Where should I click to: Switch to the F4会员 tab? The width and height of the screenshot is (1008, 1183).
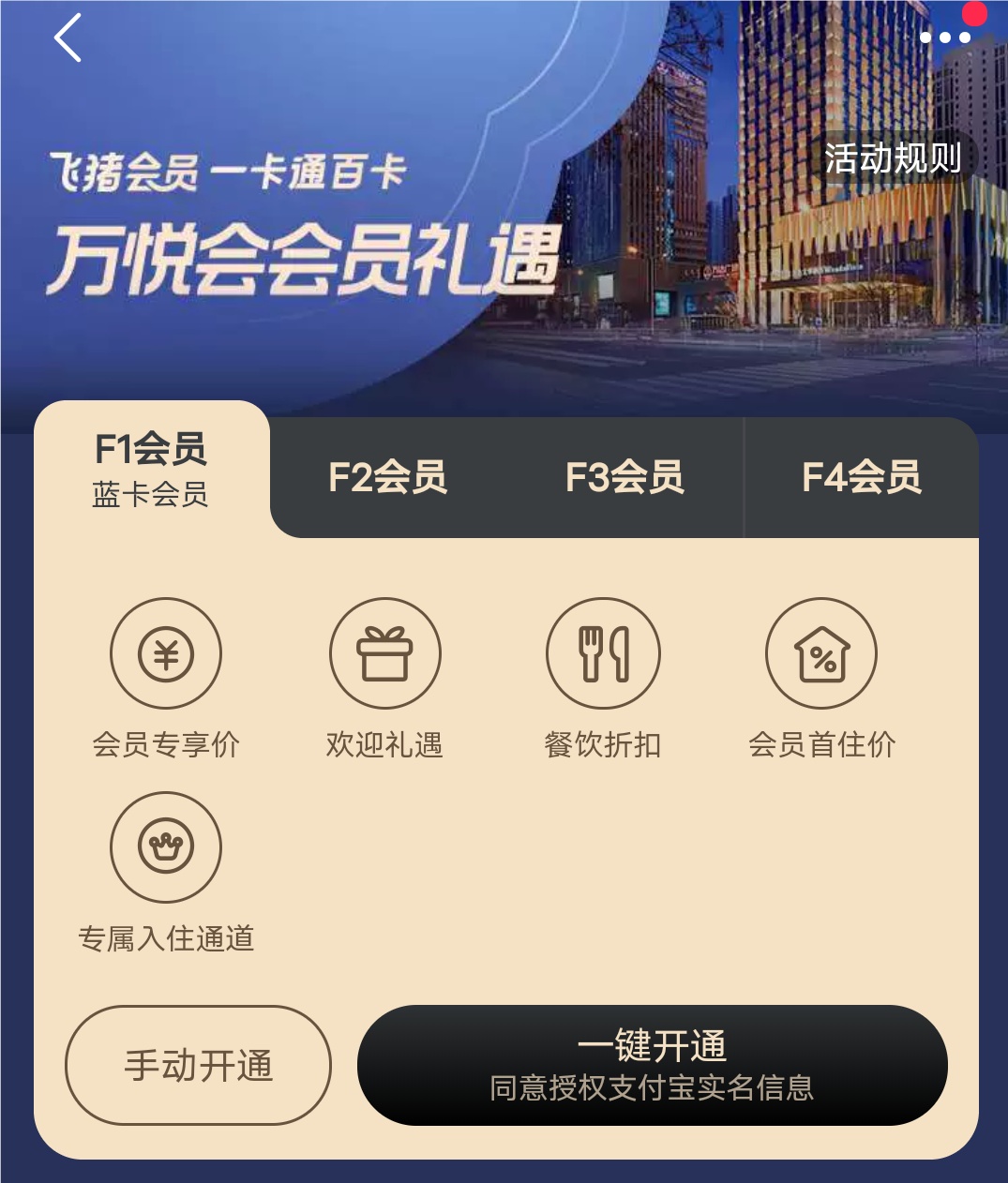coord(861,477)
